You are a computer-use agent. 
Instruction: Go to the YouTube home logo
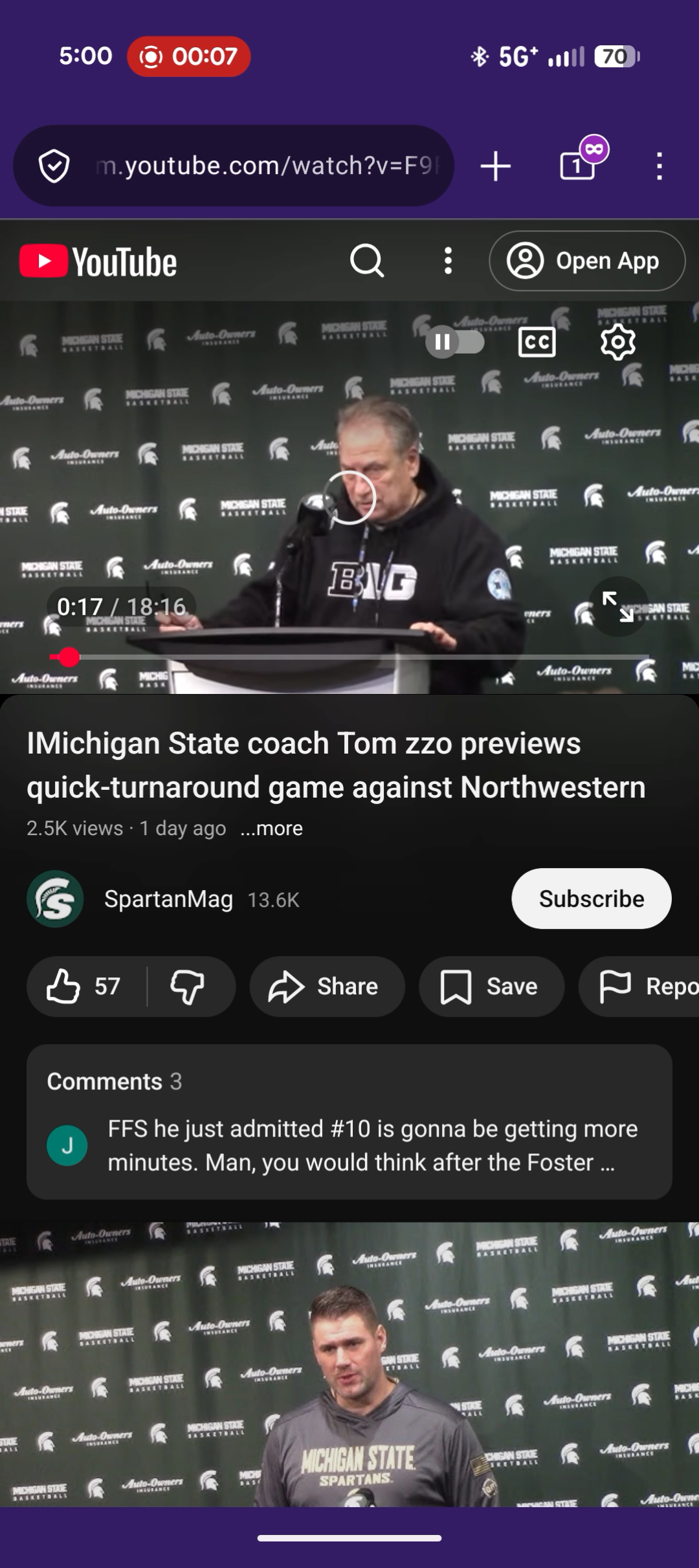(x=98, y=261)
